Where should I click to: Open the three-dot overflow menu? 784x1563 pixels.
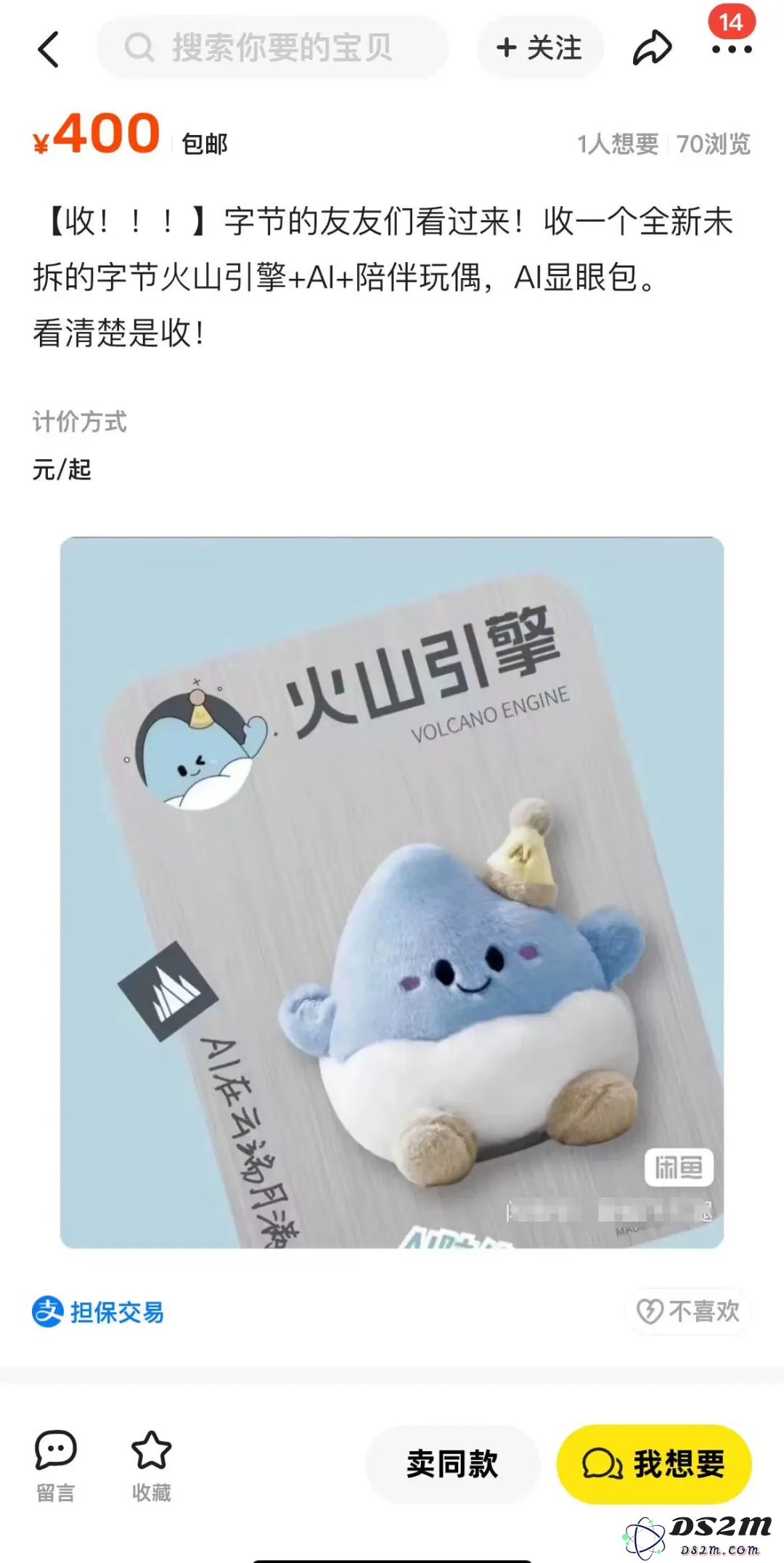[731, 49]
